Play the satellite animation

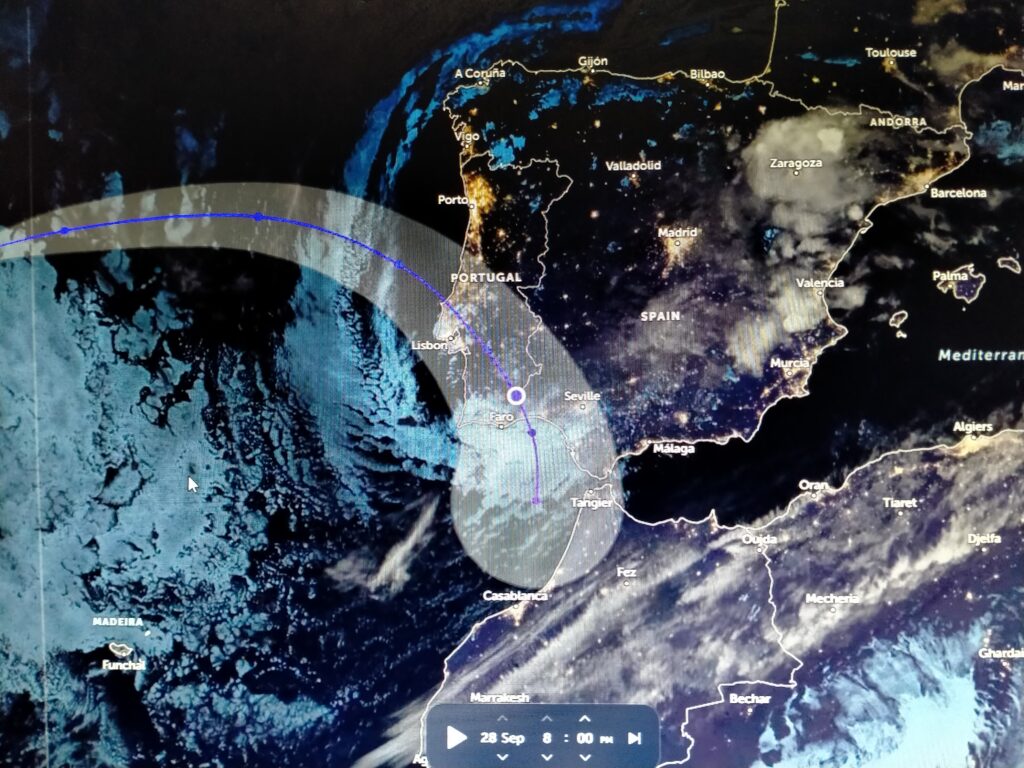(x=456, y=738)
